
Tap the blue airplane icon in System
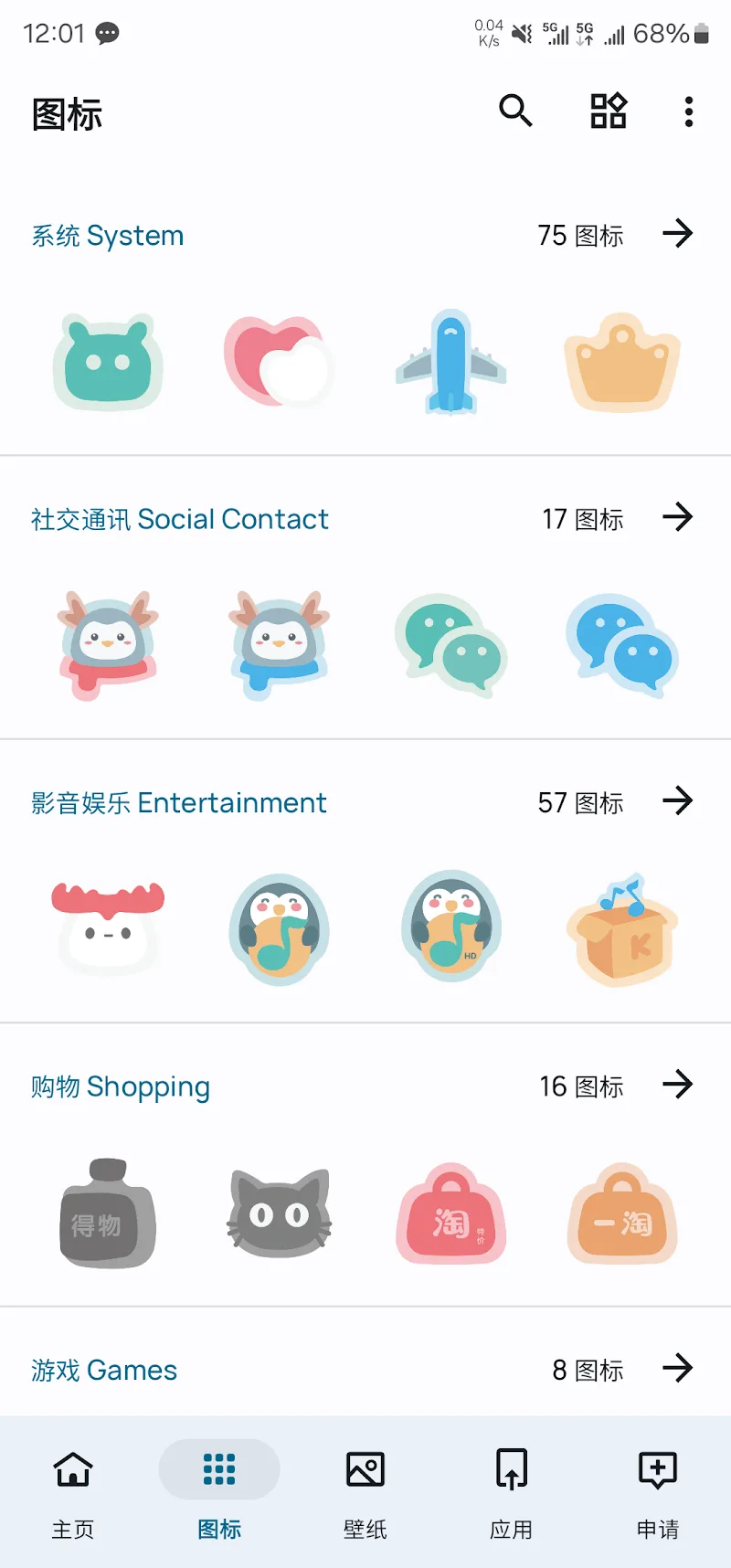[450, 362]
